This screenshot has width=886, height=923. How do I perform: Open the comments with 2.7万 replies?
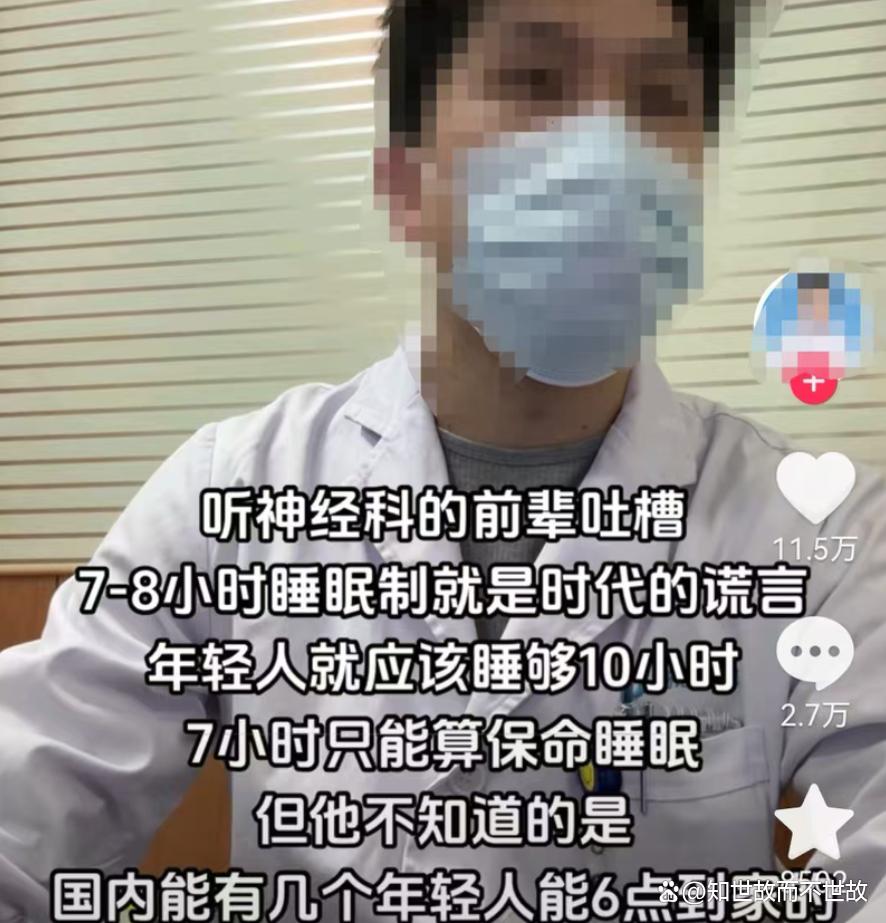[x=815, y=653]
